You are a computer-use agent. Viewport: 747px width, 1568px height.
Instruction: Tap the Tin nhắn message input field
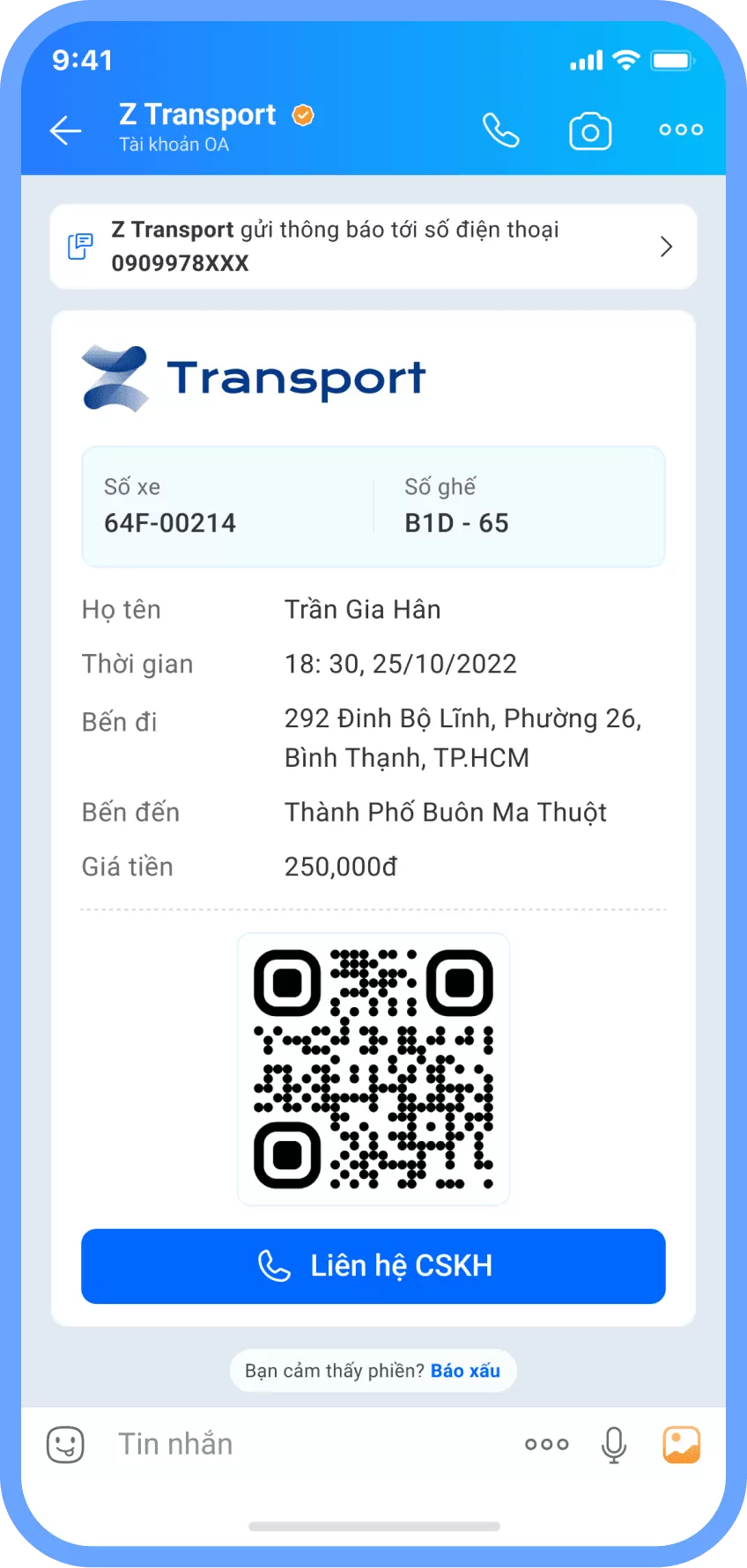pyautogui.click(x=264, y=1444)
